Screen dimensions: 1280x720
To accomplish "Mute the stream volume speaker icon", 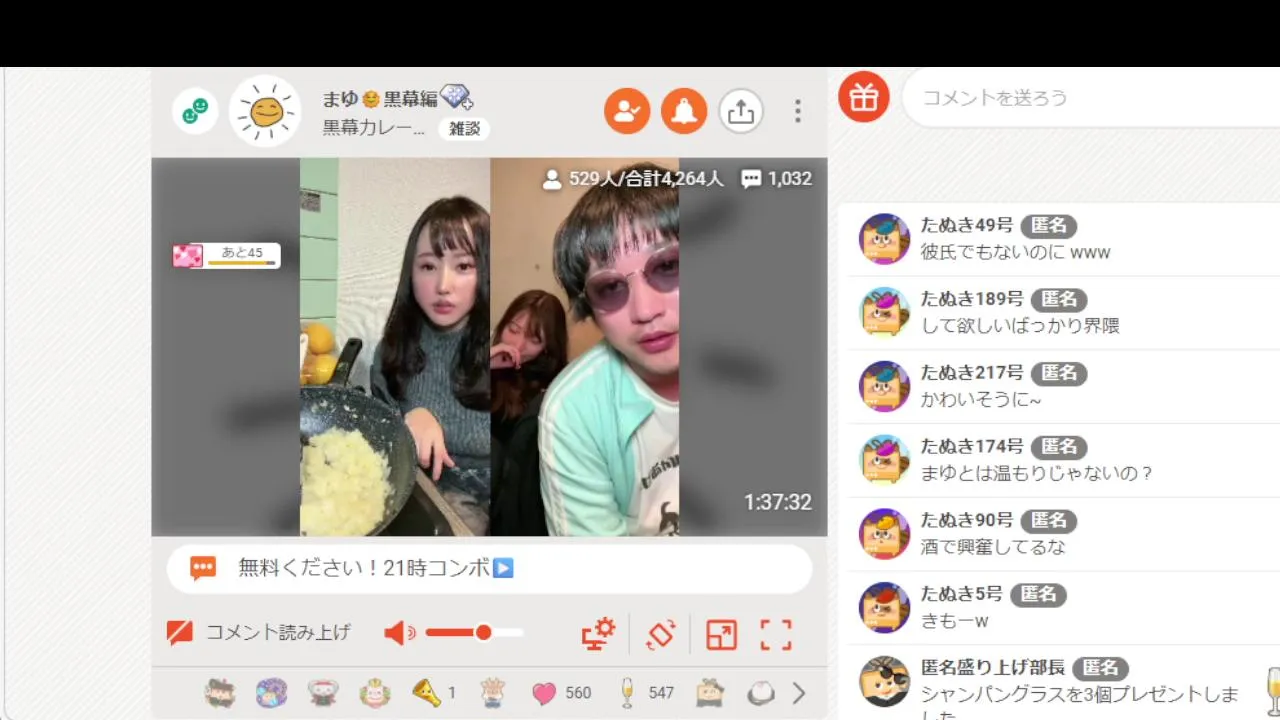I will [x=399, y=633].
